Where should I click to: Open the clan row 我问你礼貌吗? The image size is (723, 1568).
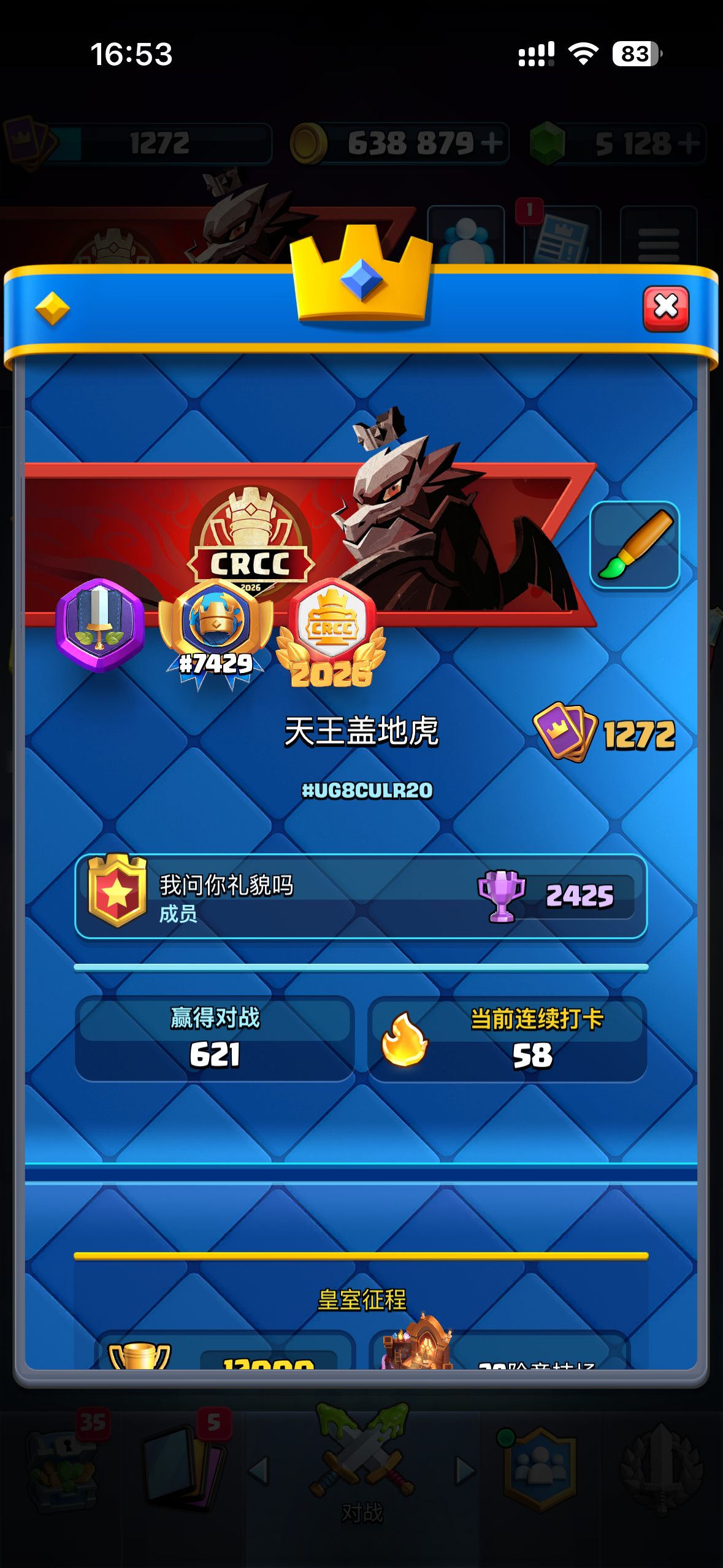click(361, 896)
